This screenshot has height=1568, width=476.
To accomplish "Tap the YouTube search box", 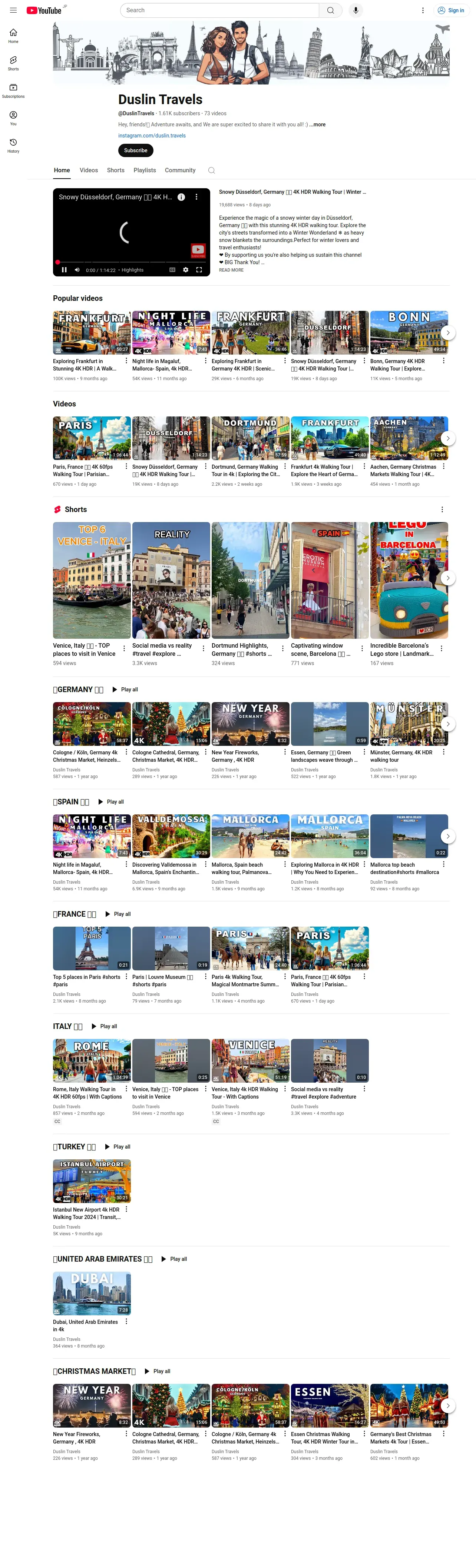I will coord(219,10).
